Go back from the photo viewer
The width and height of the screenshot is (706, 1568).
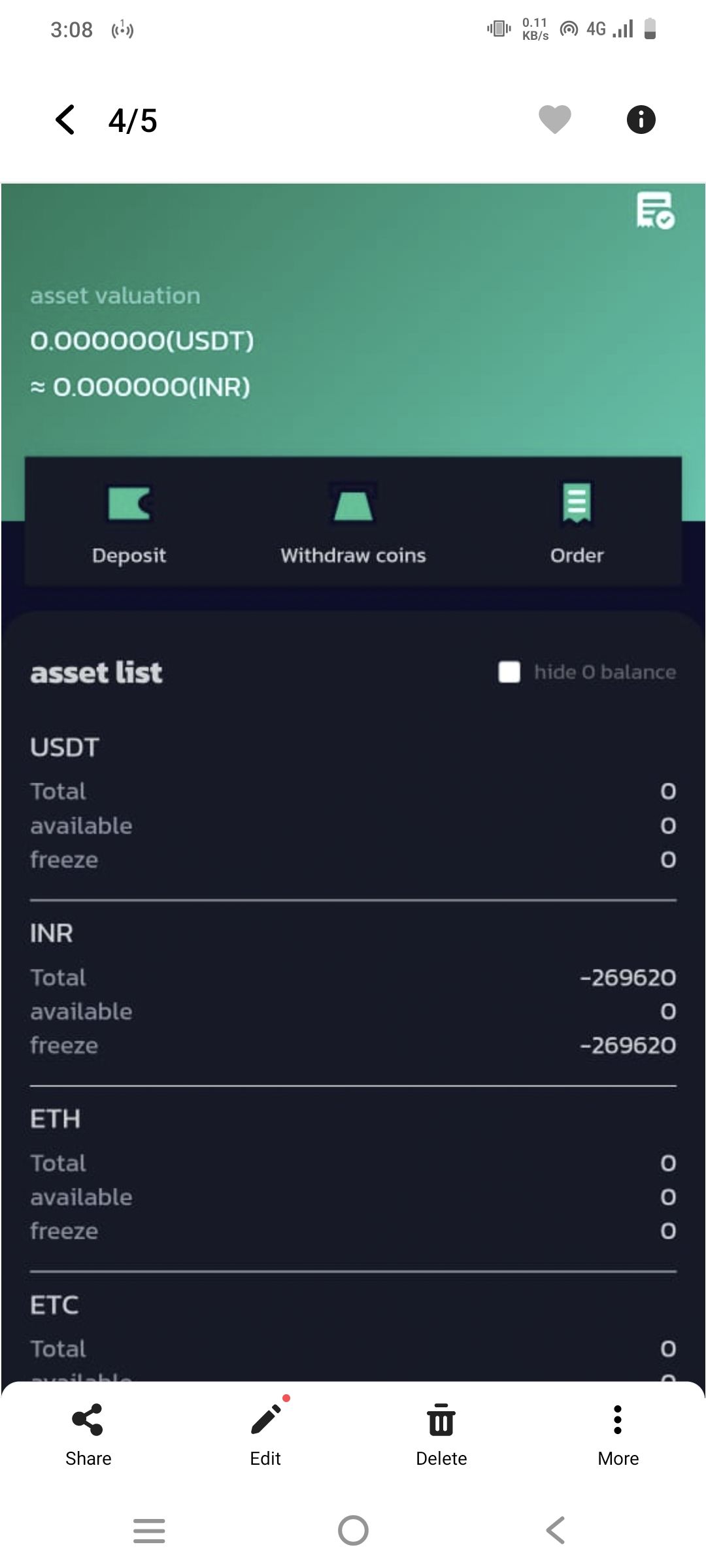[x=65, y=120]
